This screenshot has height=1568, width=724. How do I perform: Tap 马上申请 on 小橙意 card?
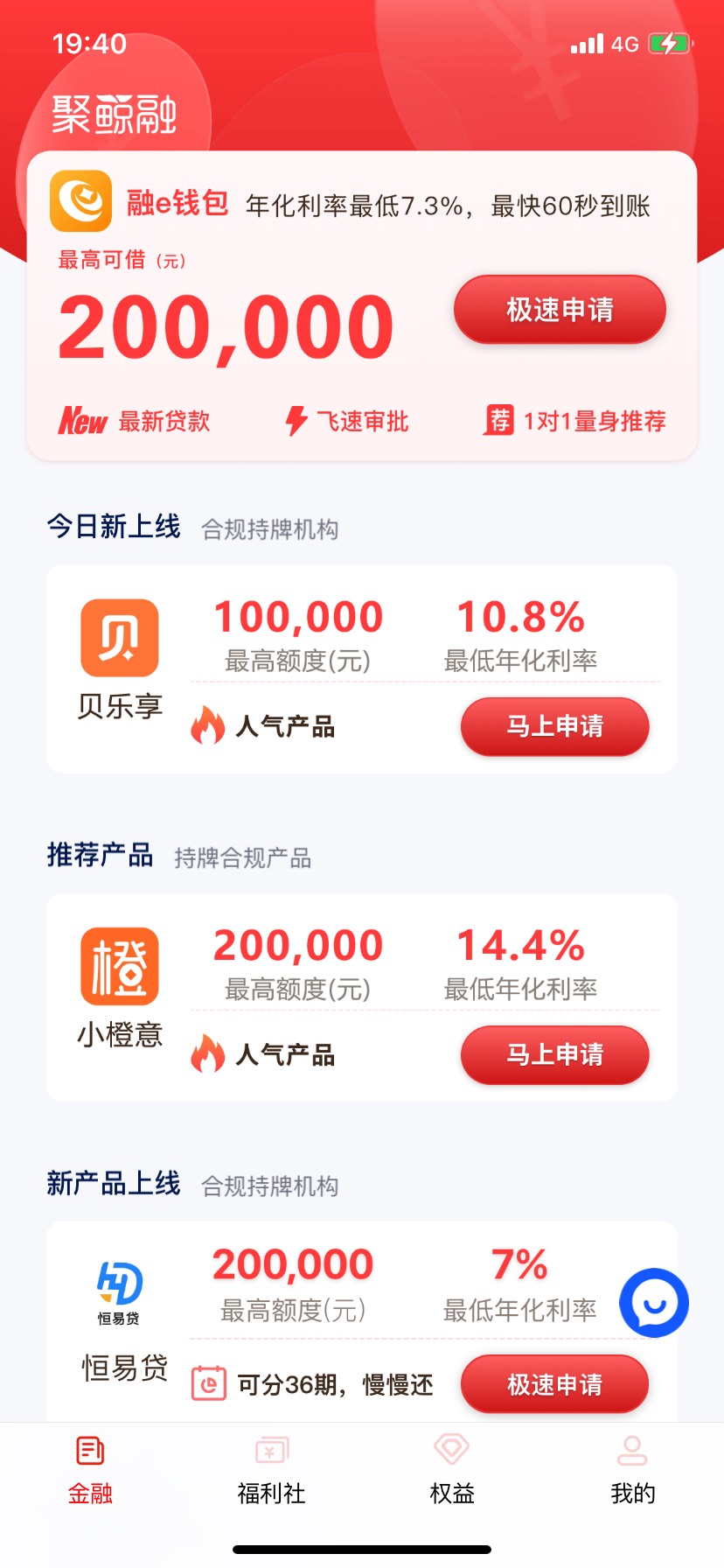[x=555, y=1054]
